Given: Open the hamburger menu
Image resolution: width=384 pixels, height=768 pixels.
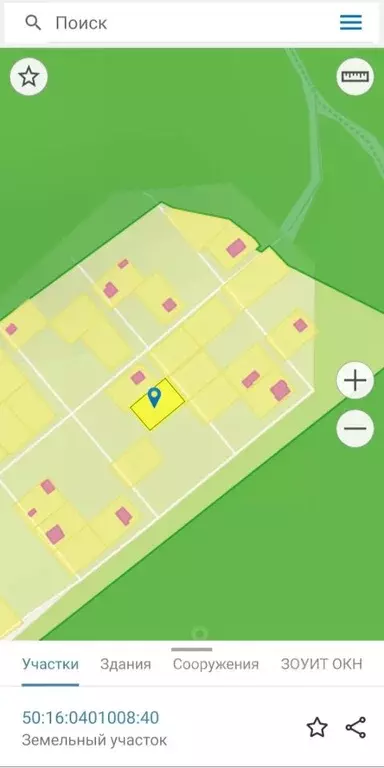Looking at the screenshot, I should click(x=351, y=23).
